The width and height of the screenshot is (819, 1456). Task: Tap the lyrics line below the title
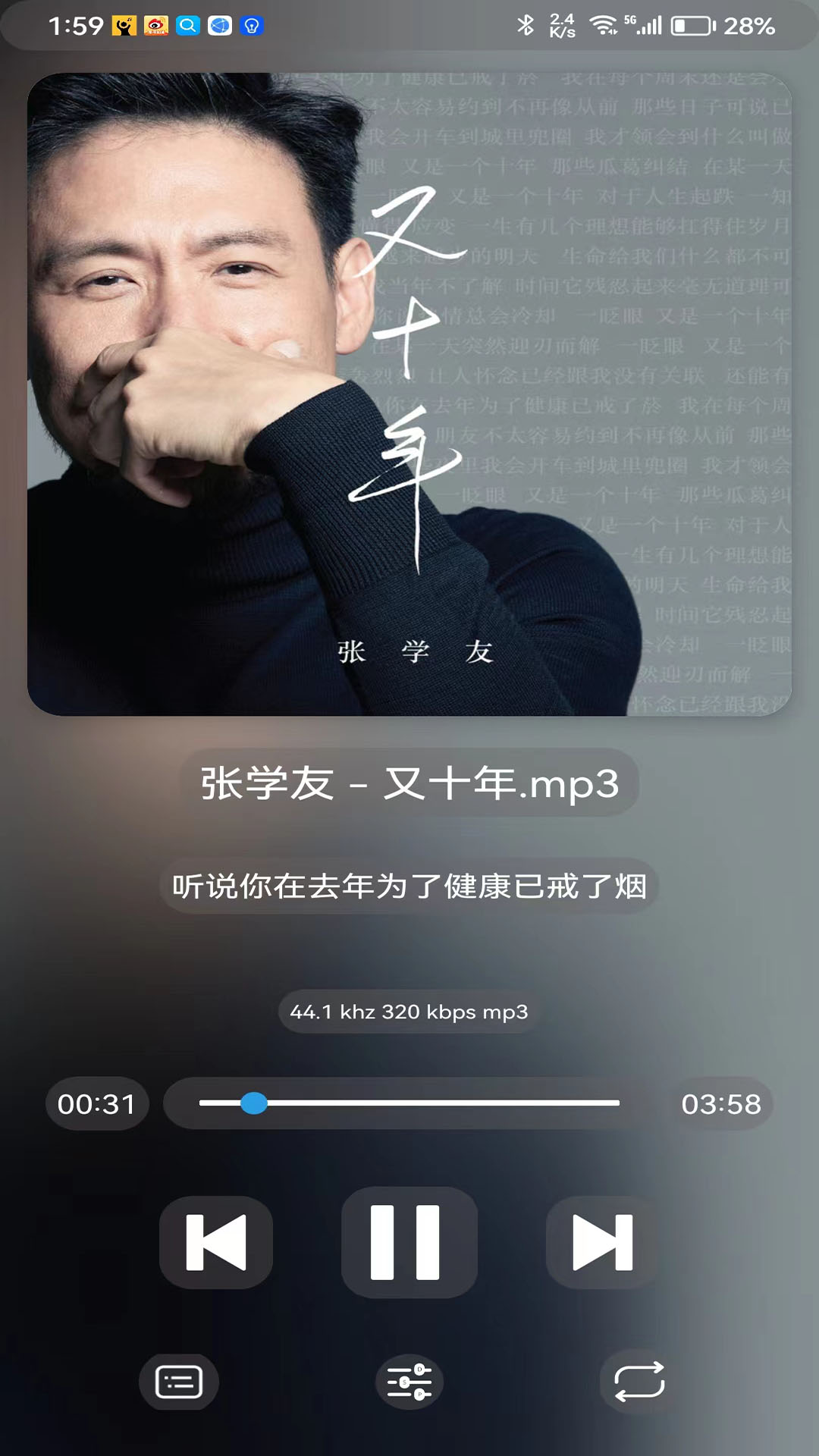pos(409,883)
